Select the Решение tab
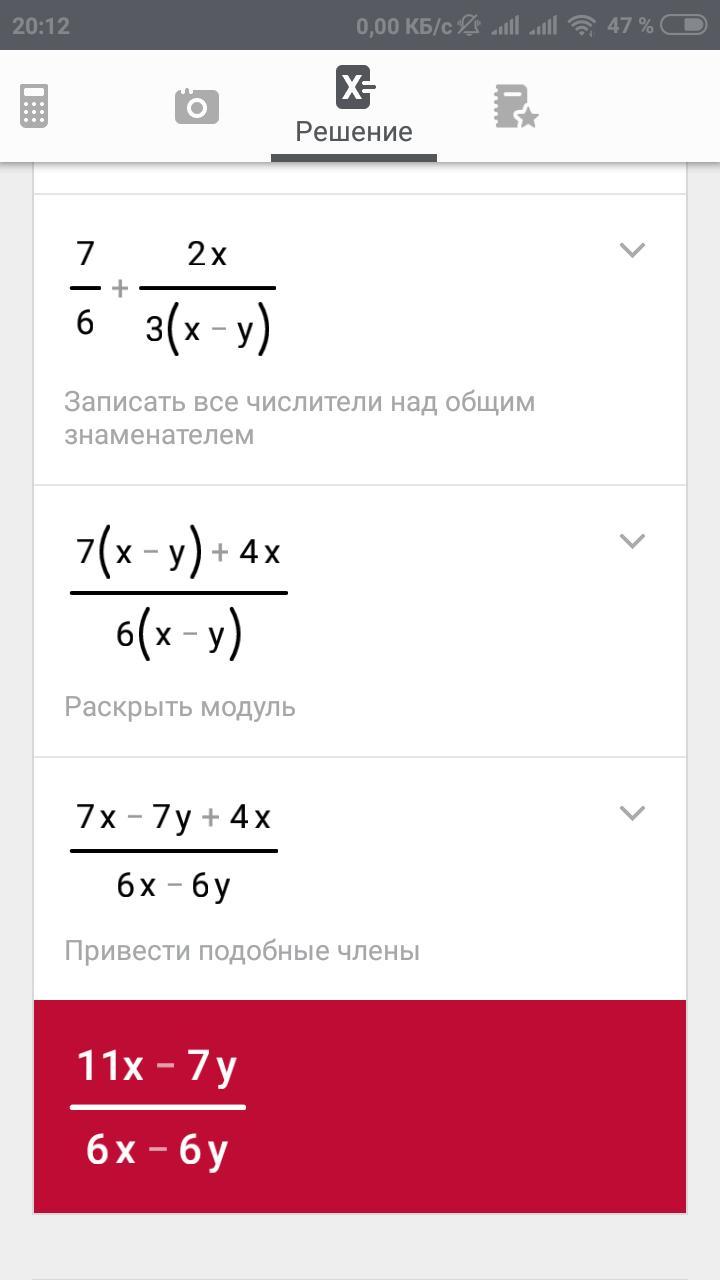This screenshot has height=1280, width=720. click(353, 107)
